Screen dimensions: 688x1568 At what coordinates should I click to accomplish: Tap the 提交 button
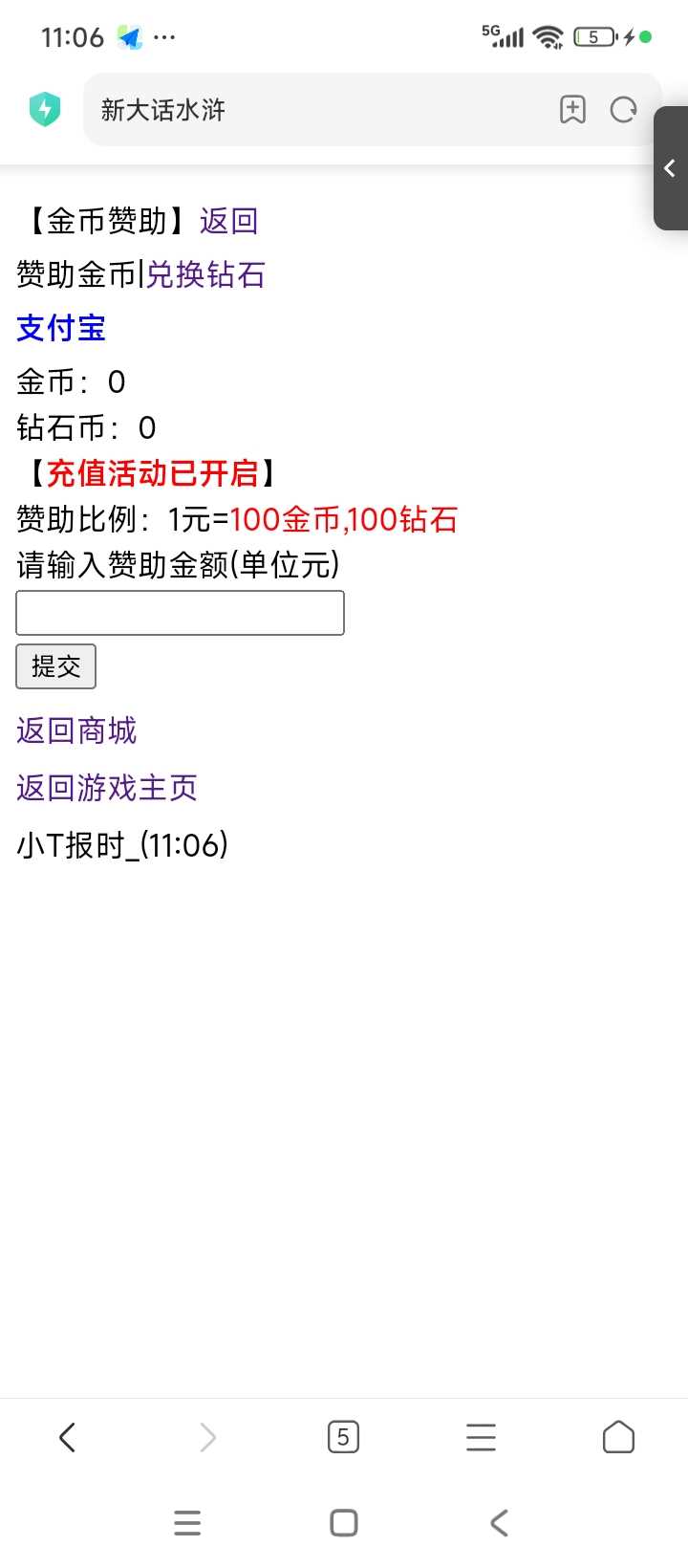55,666
